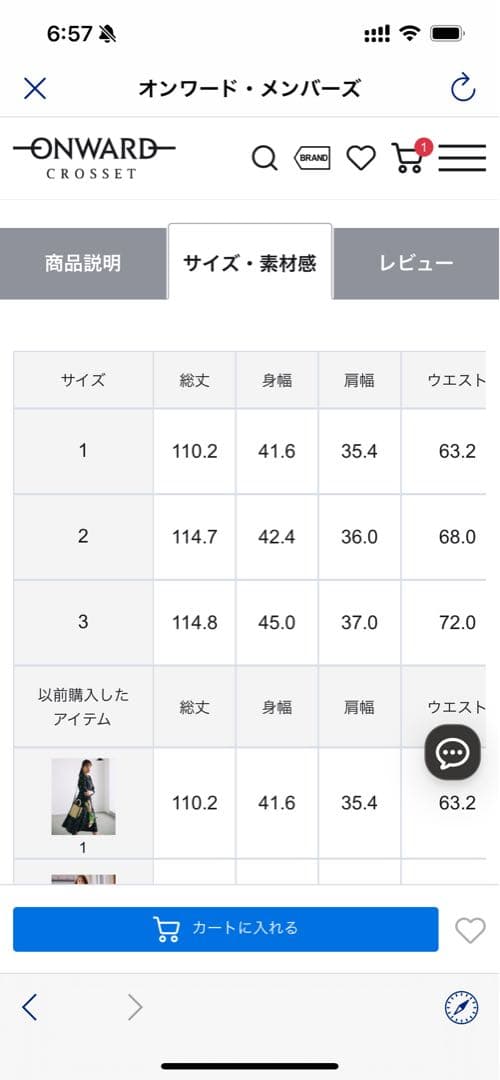Viewport: 500px width, 1080px height.
Task: Switch to the 商品説明 tab
Action: pyautogui.click(x=83, y=263)
